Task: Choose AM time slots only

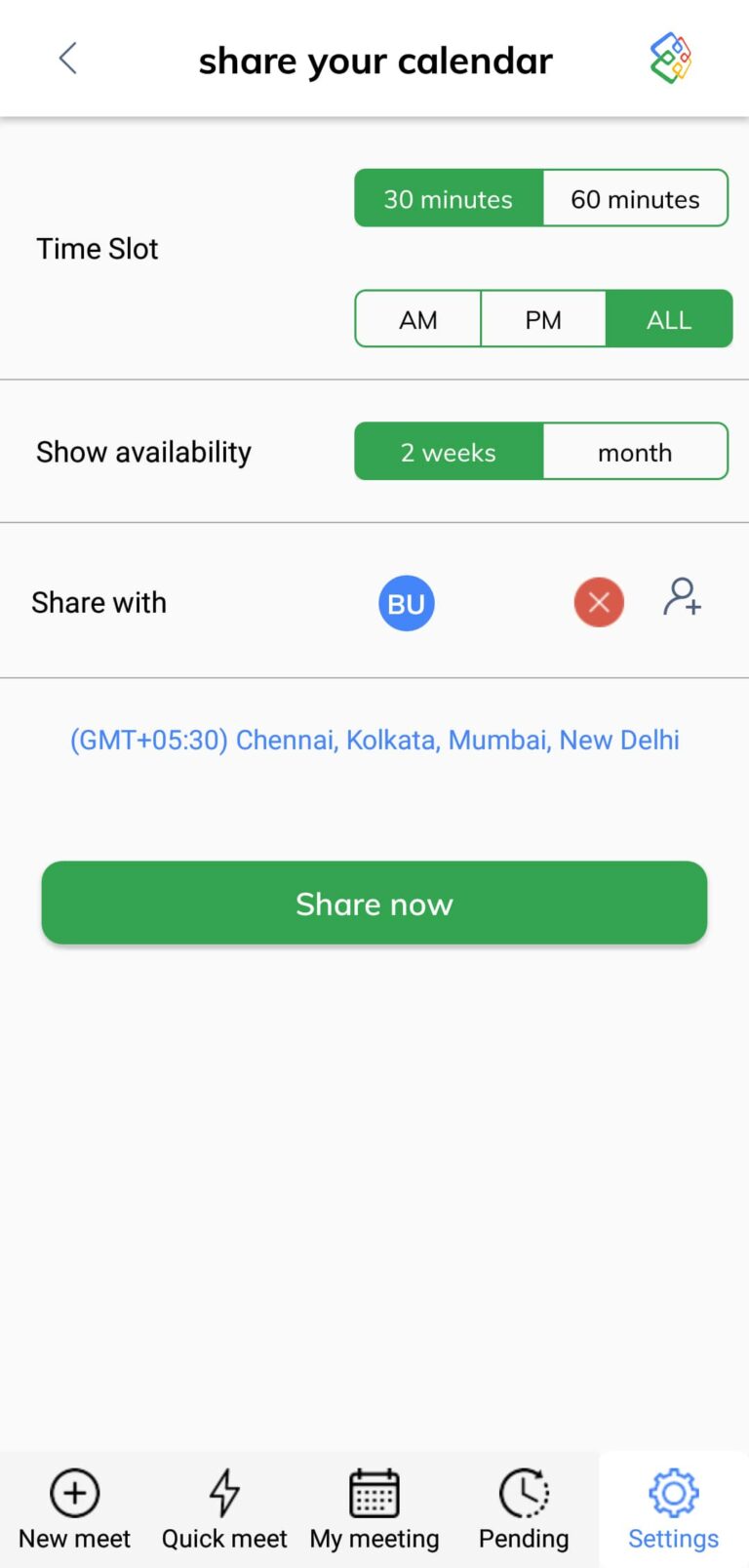Action: [x=418, y=320]
